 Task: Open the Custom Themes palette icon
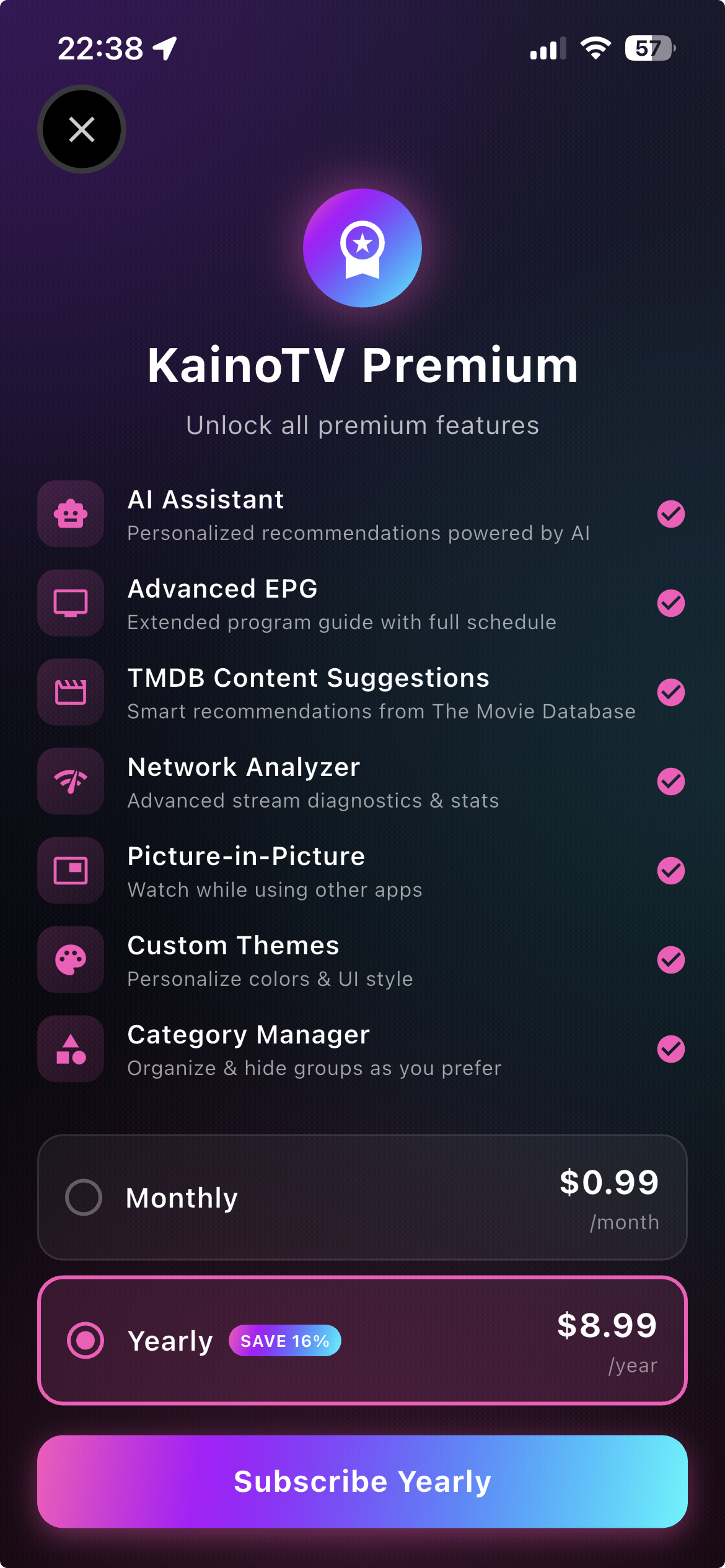click(x=70, y=959)
